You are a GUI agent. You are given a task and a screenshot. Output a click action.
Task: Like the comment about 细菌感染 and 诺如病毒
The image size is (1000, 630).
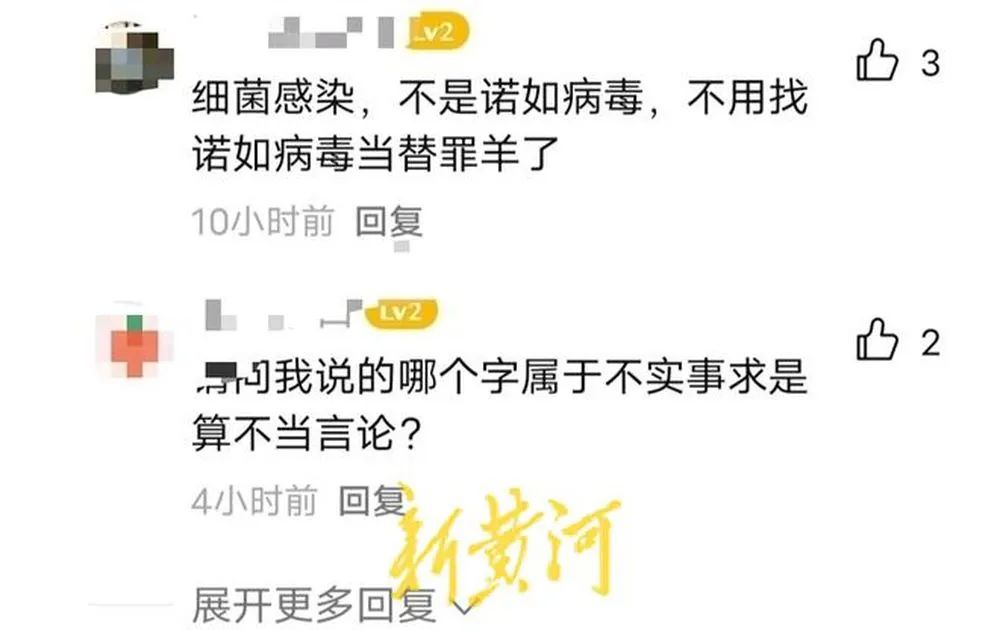tap(878, 63)
